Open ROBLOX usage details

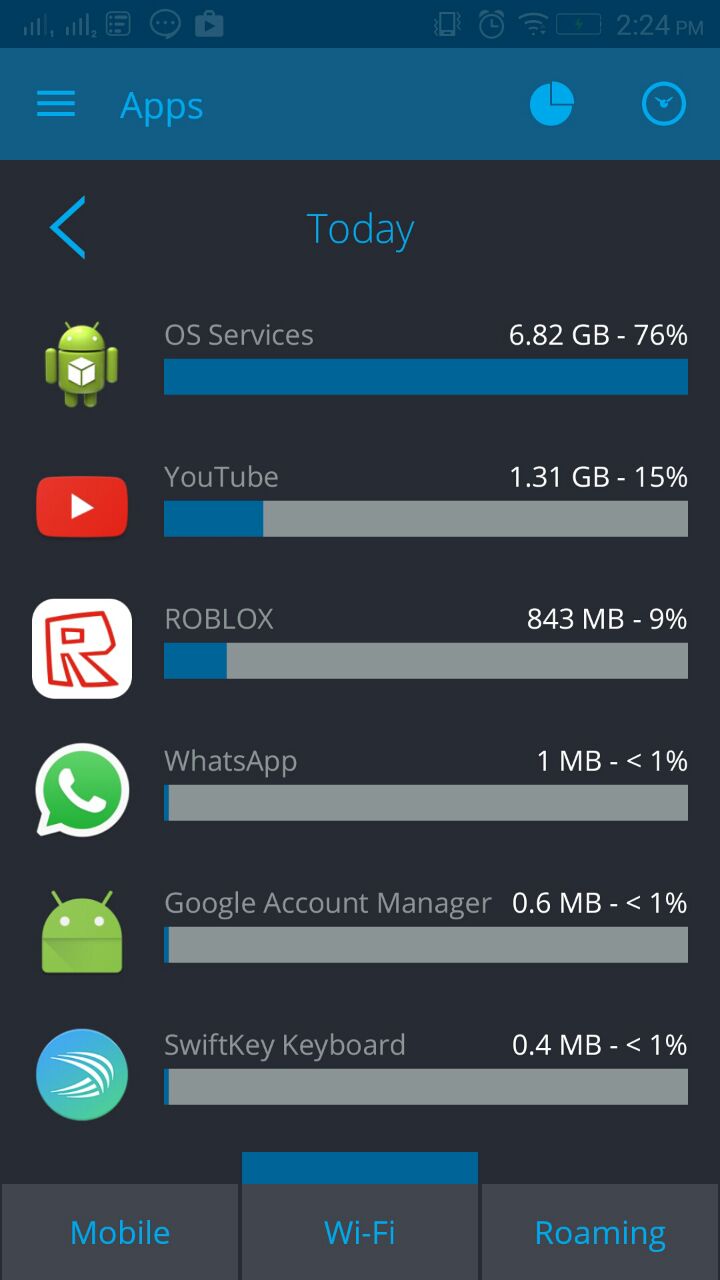click(360, 646)
